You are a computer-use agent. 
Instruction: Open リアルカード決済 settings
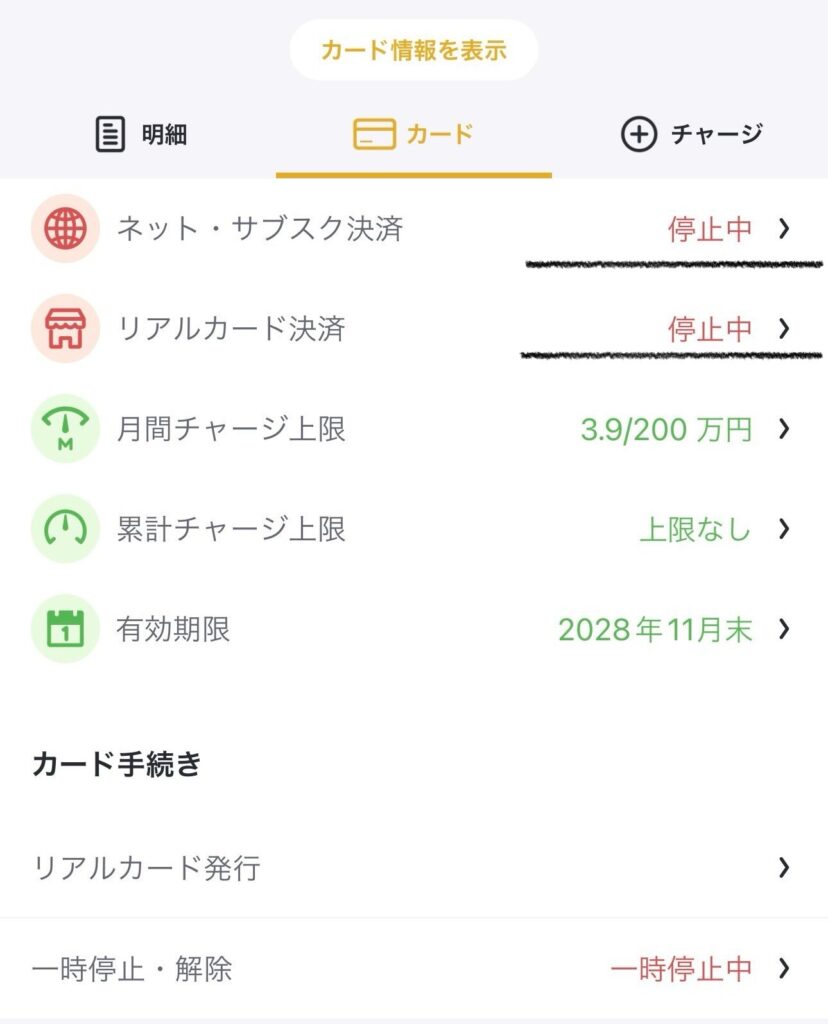[x=413, y=329]
